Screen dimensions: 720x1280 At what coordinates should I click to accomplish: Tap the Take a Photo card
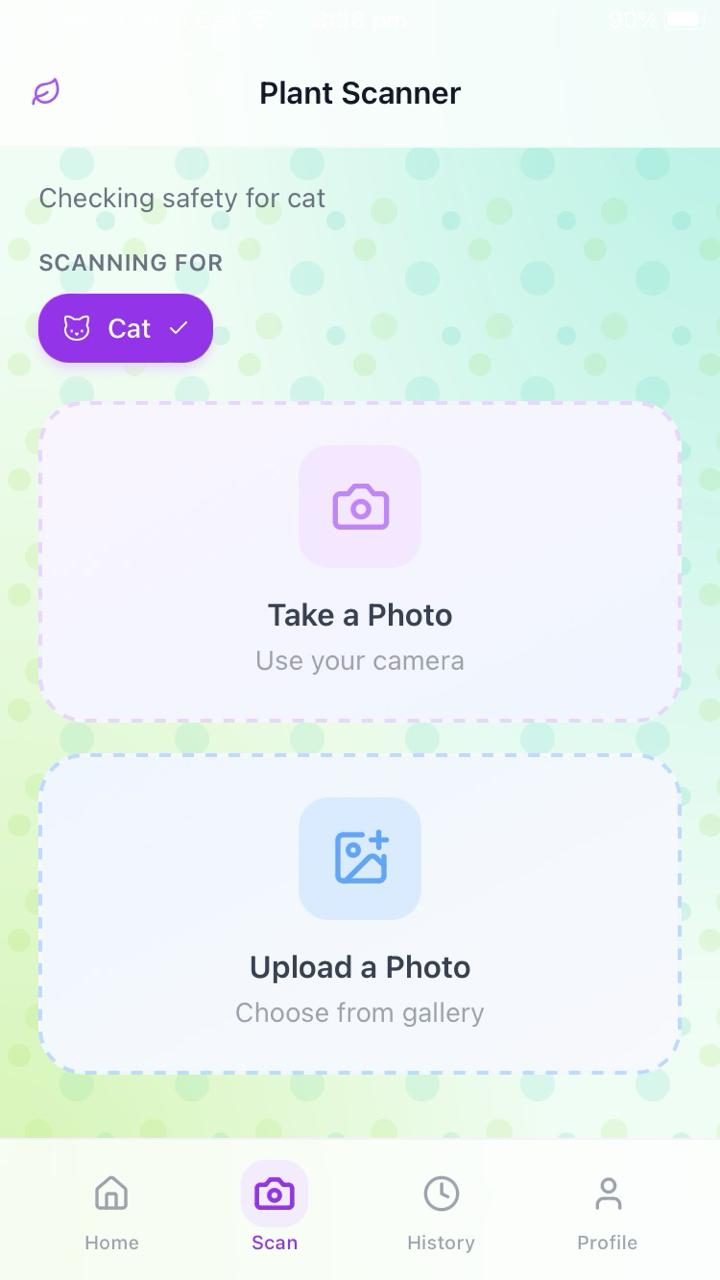359,560
